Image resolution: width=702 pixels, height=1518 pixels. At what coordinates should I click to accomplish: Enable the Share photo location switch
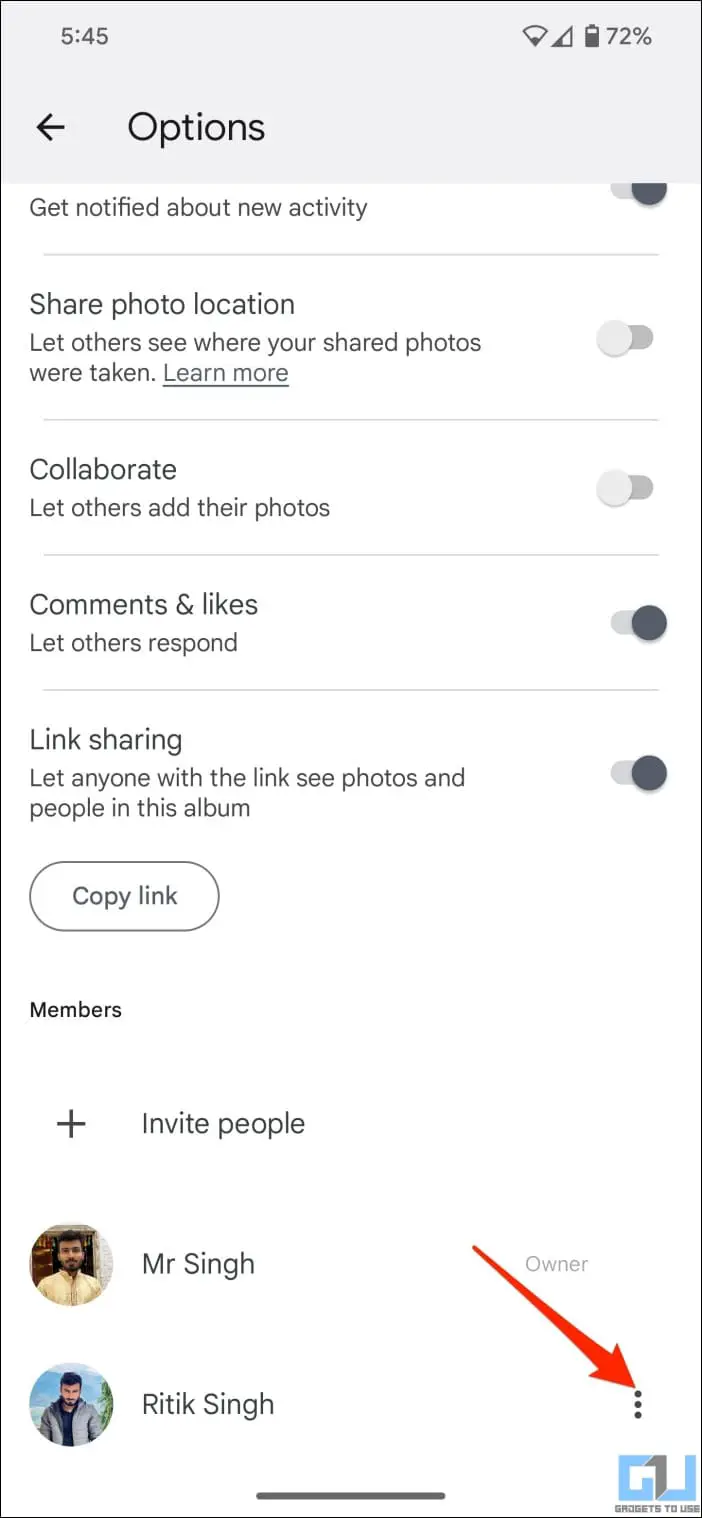(x=626, y=338)
